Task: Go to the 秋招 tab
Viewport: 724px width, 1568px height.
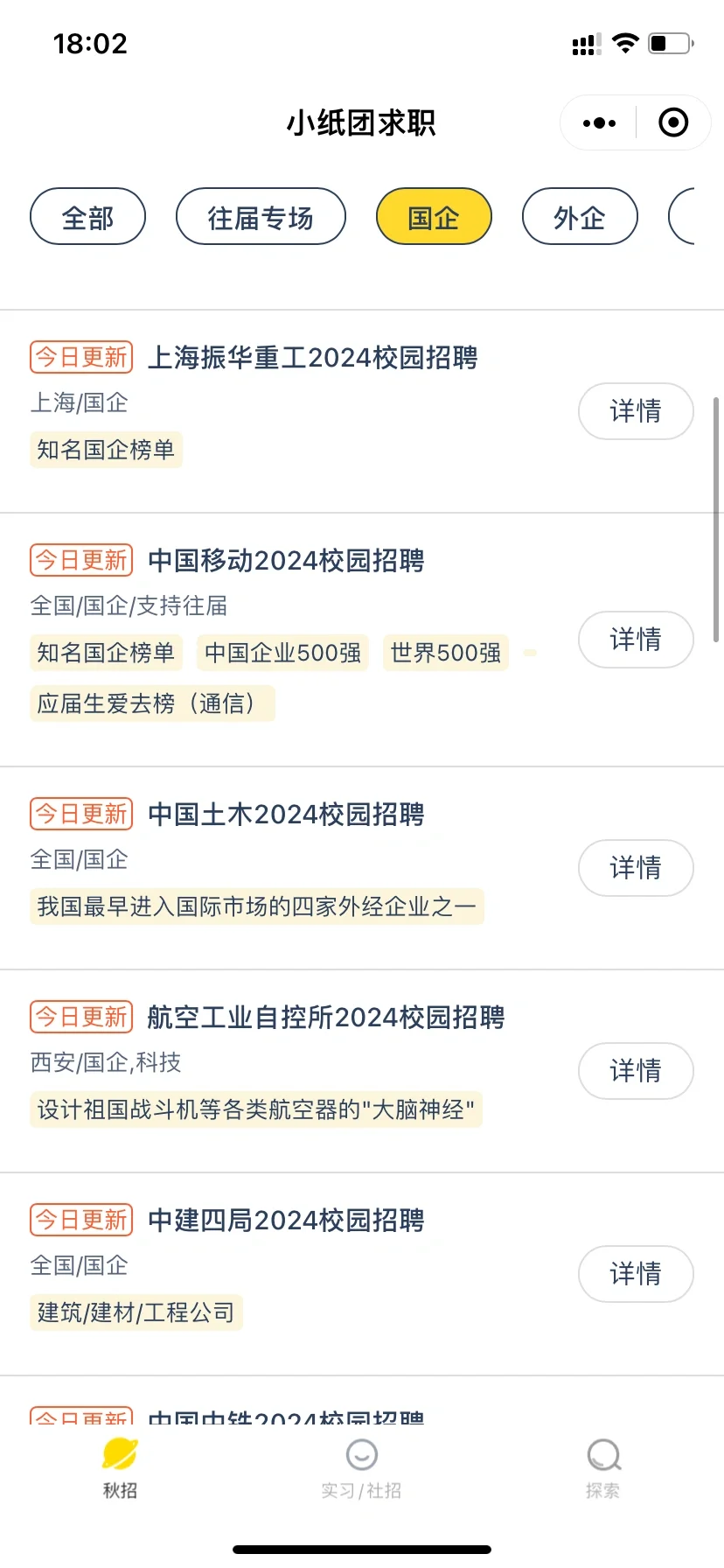Action: coord(120,1468)
